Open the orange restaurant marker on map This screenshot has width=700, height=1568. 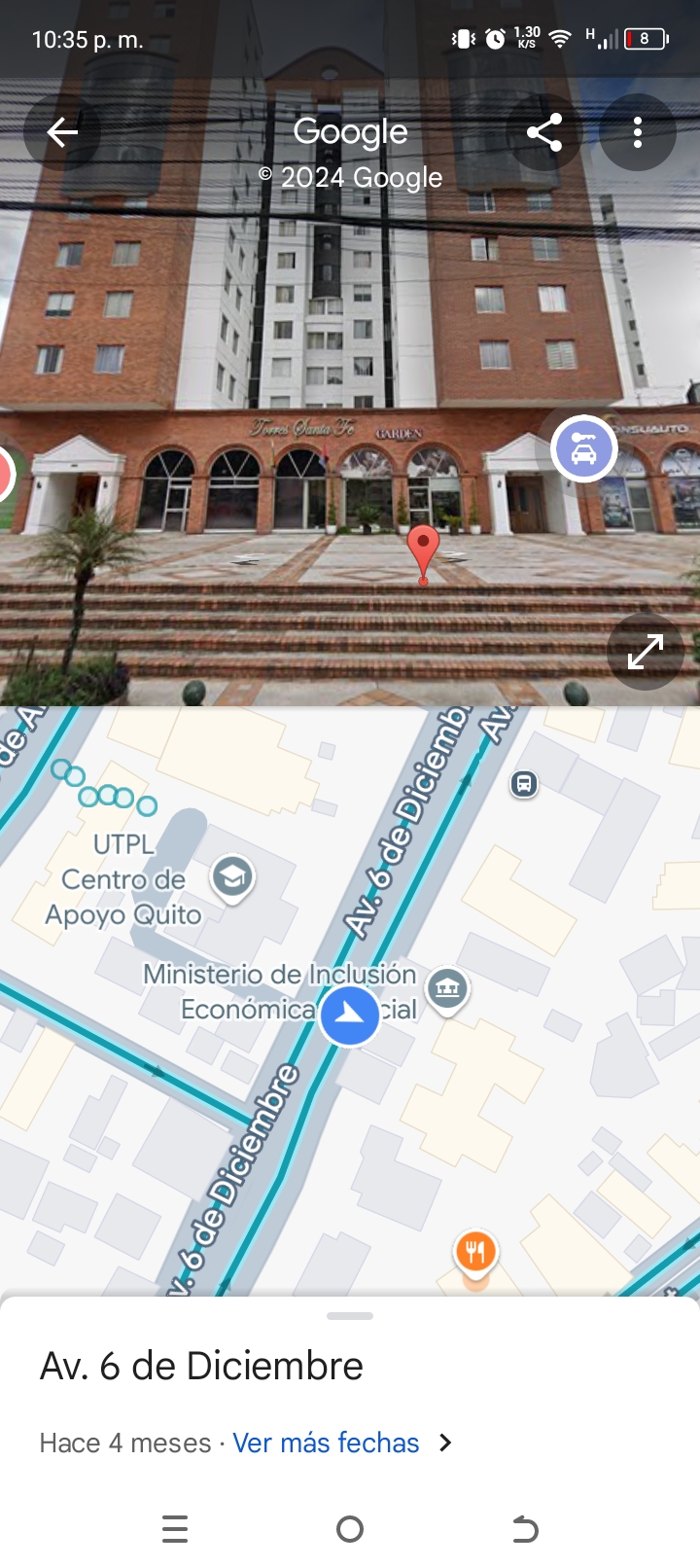475,1253
